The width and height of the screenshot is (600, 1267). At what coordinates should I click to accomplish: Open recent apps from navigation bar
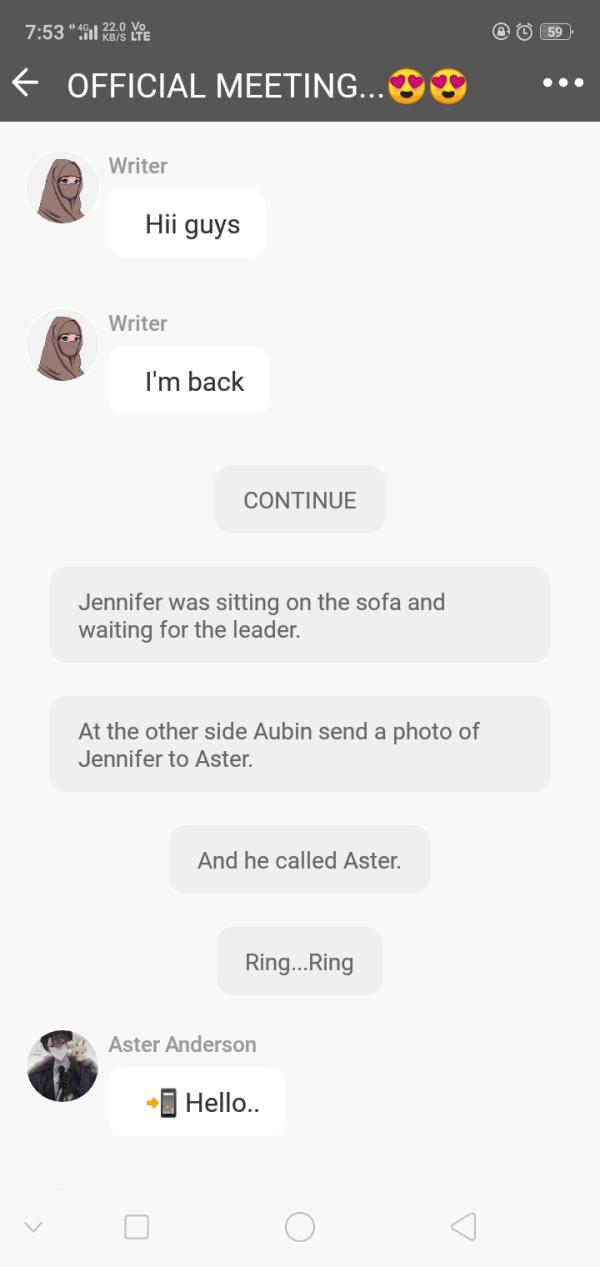pyautogui.click(x=137, y=1227)
